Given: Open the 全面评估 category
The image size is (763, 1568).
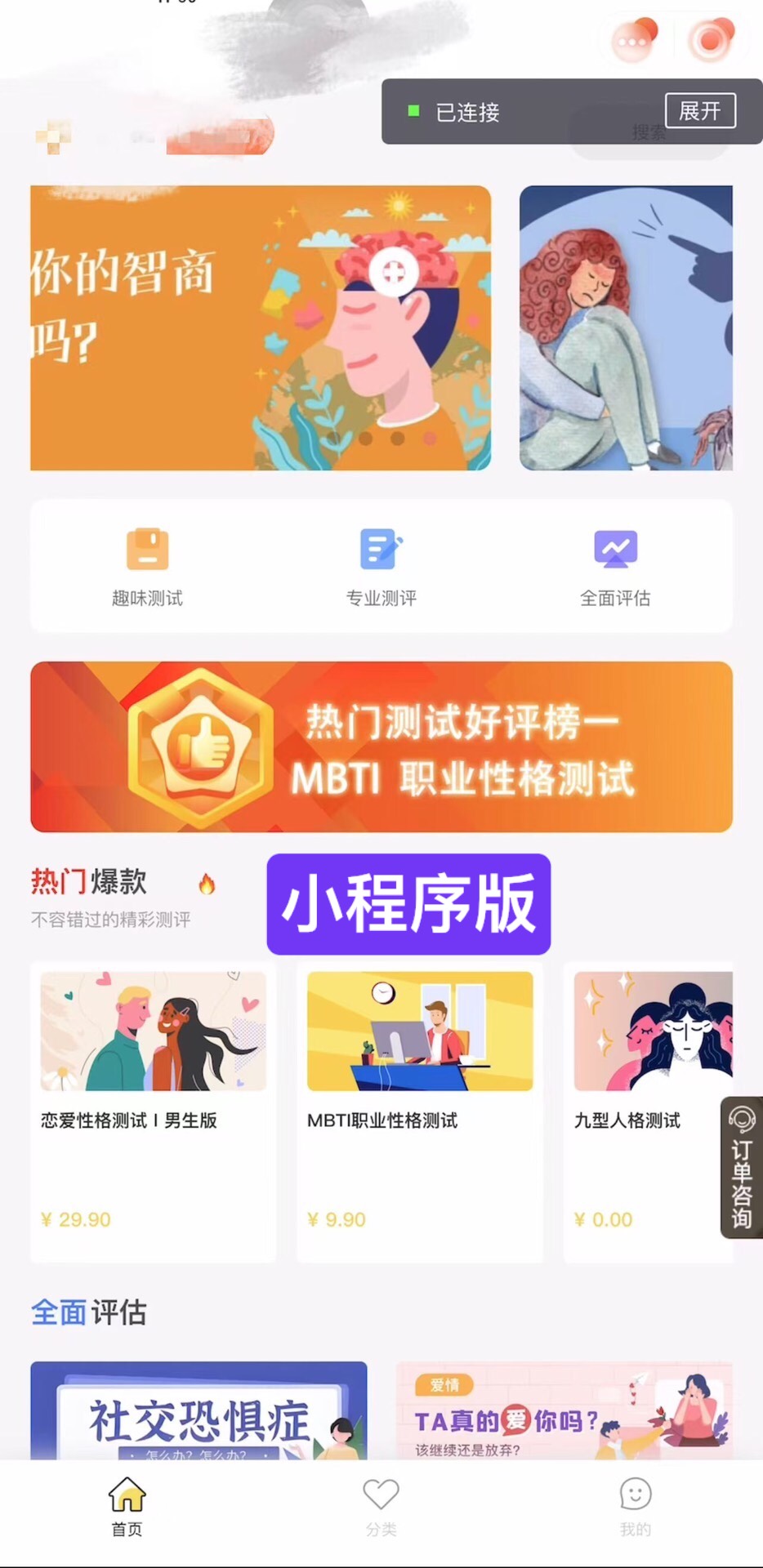Looking at the screenshot, I should coord(615,565).
